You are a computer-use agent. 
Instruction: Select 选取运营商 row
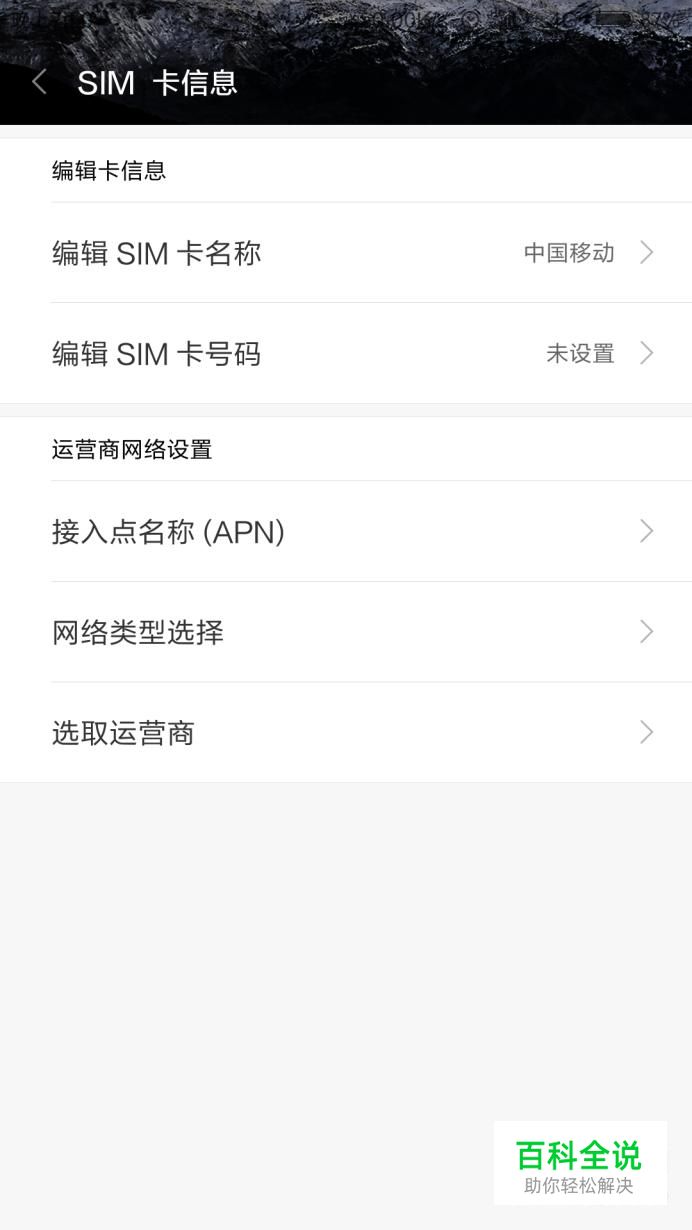pyautogui.click(x=346, y=733)
